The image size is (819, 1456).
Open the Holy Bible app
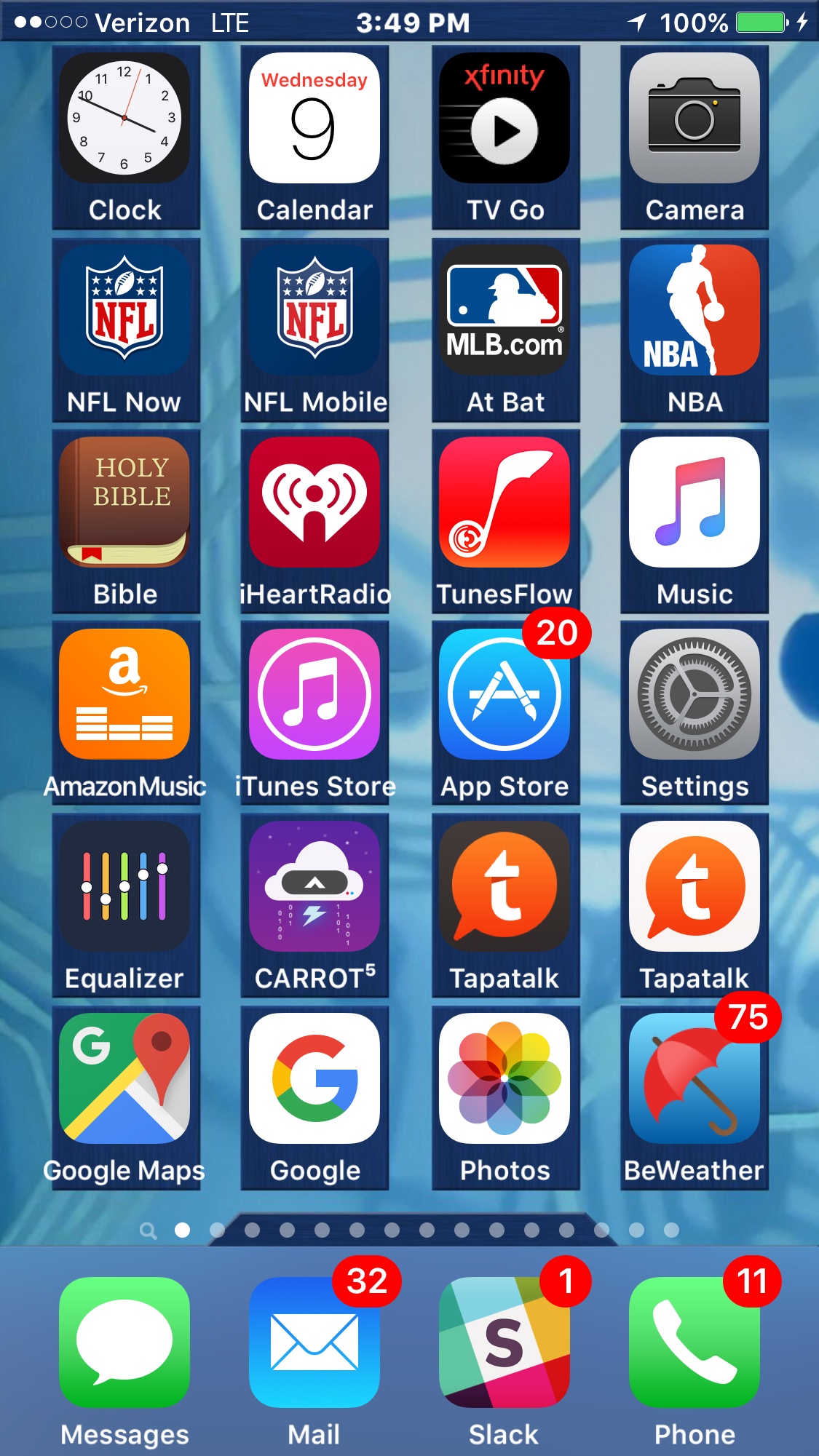click(124, 502)
